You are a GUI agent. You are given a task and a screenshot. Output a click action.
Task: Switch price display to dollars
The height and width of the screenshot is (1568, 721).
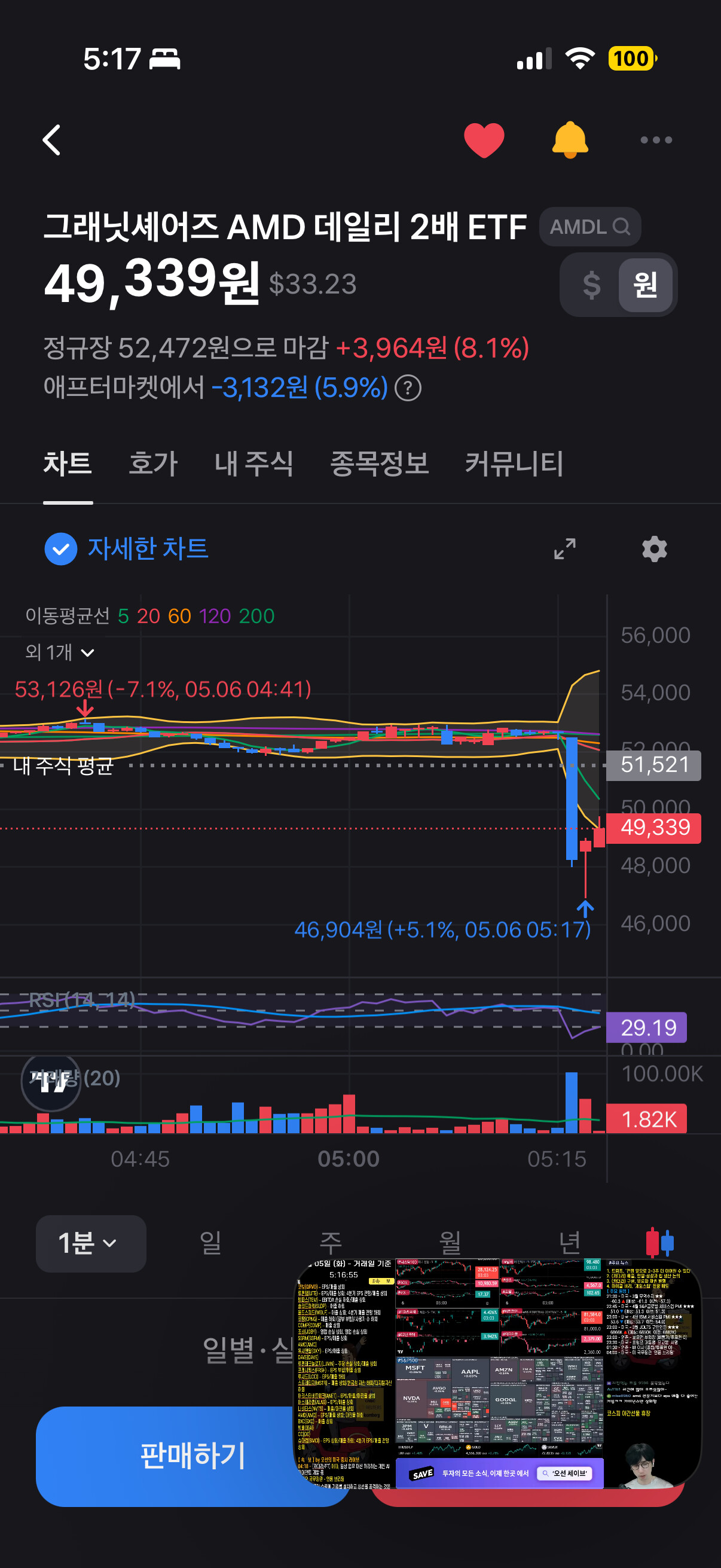coord(591,285)
